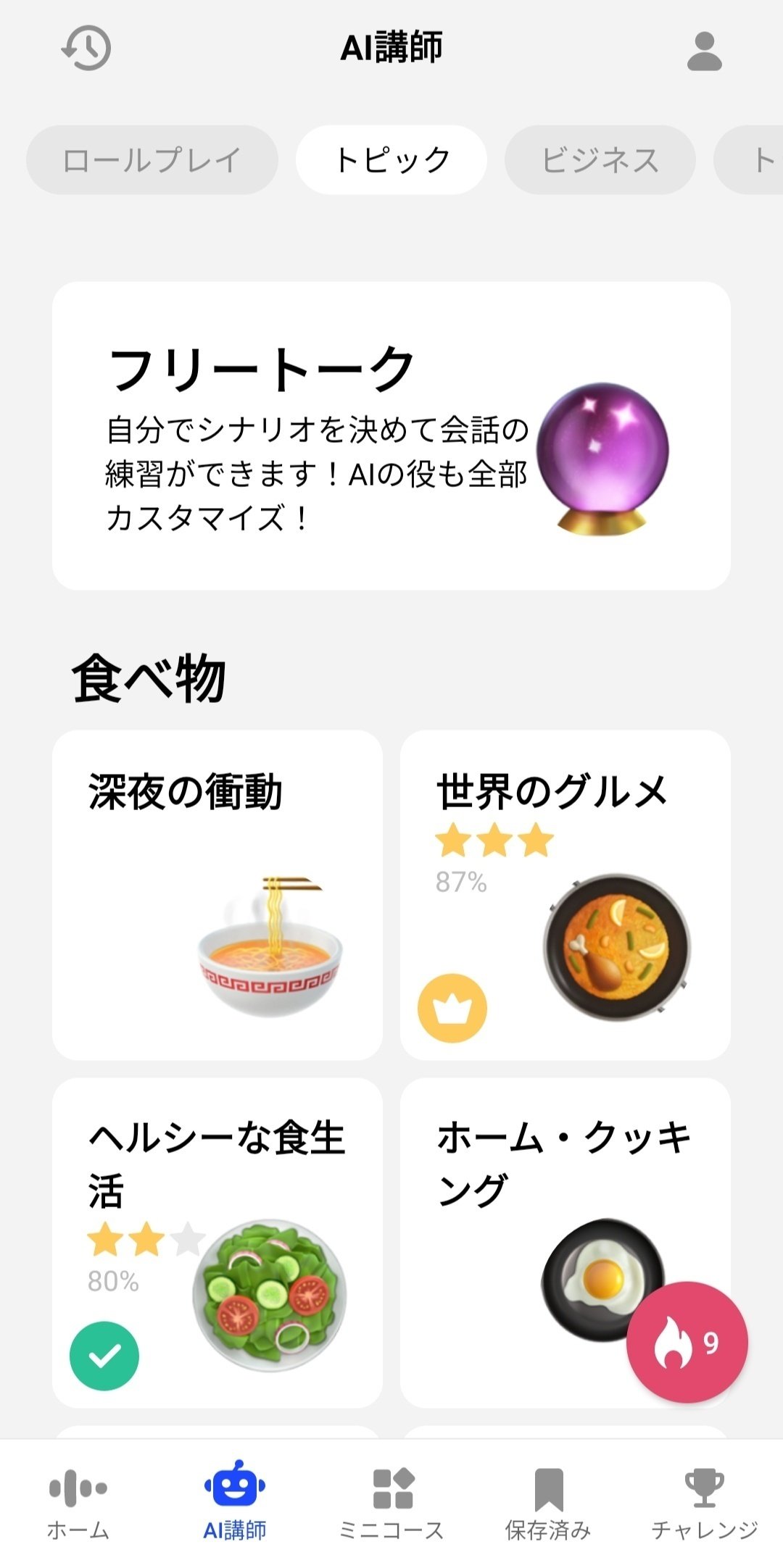Open the user profile icon
This screenshot has width=783, height=1568.
click(704, 51)
